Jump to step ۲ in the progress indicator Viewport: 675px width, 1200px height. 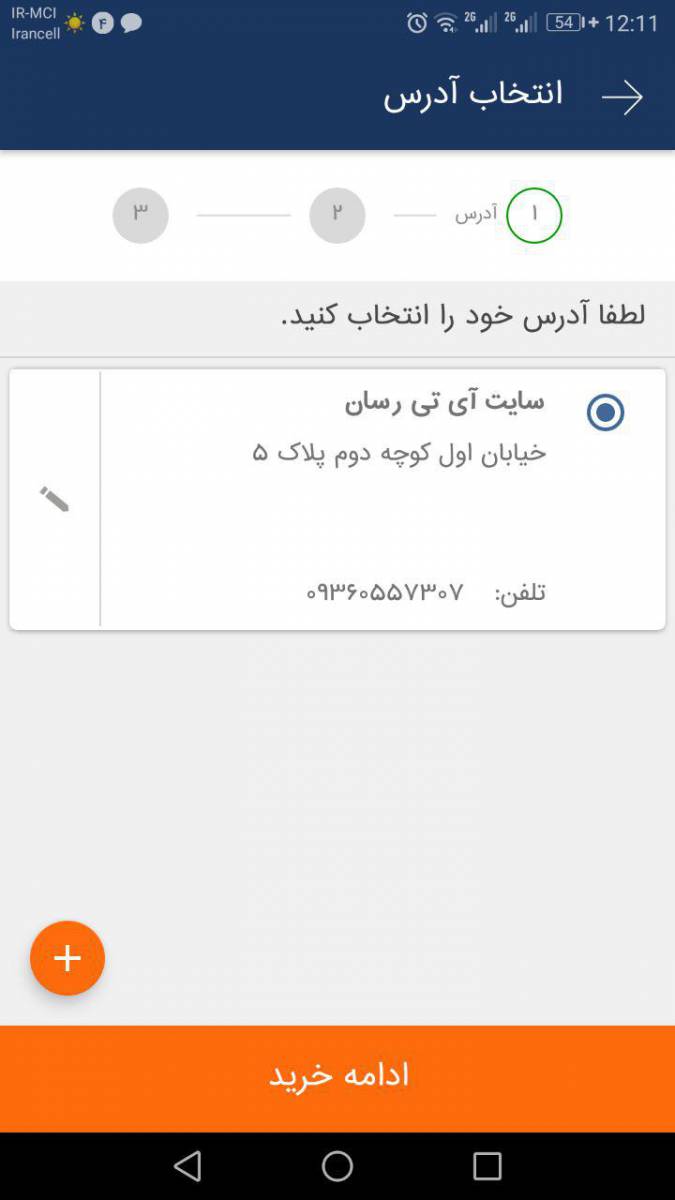tap(337, 215)
